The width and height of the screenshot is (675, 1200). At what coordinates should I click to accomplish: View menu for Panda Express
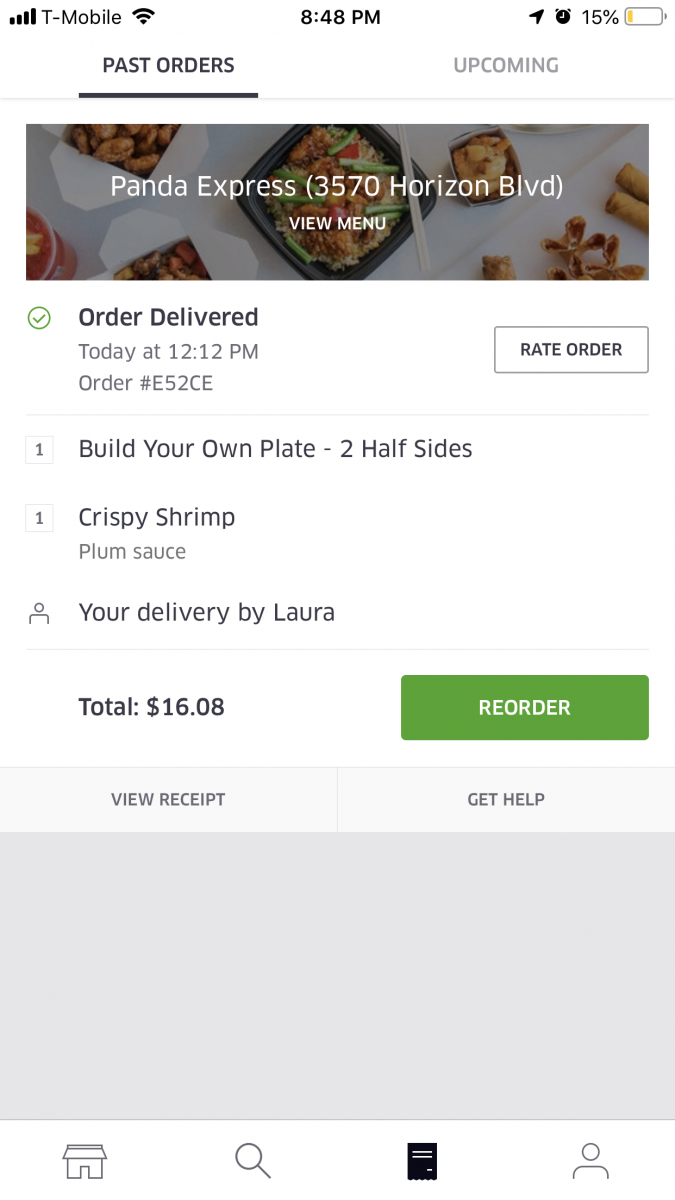[x=337, y=223]
